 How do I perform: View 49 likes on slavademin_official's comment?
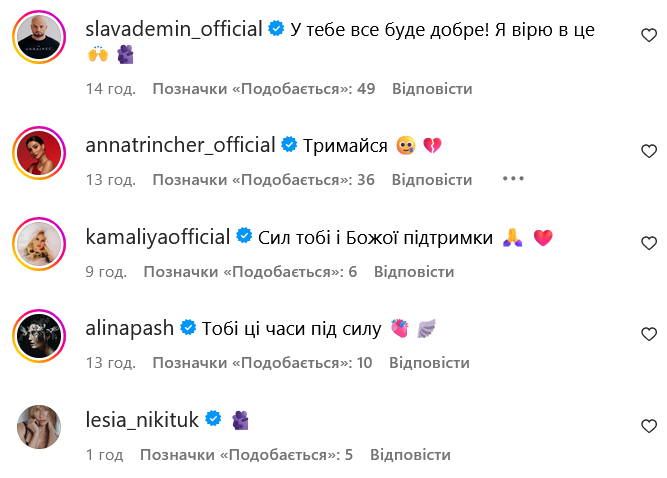click(x=263, y=88)
